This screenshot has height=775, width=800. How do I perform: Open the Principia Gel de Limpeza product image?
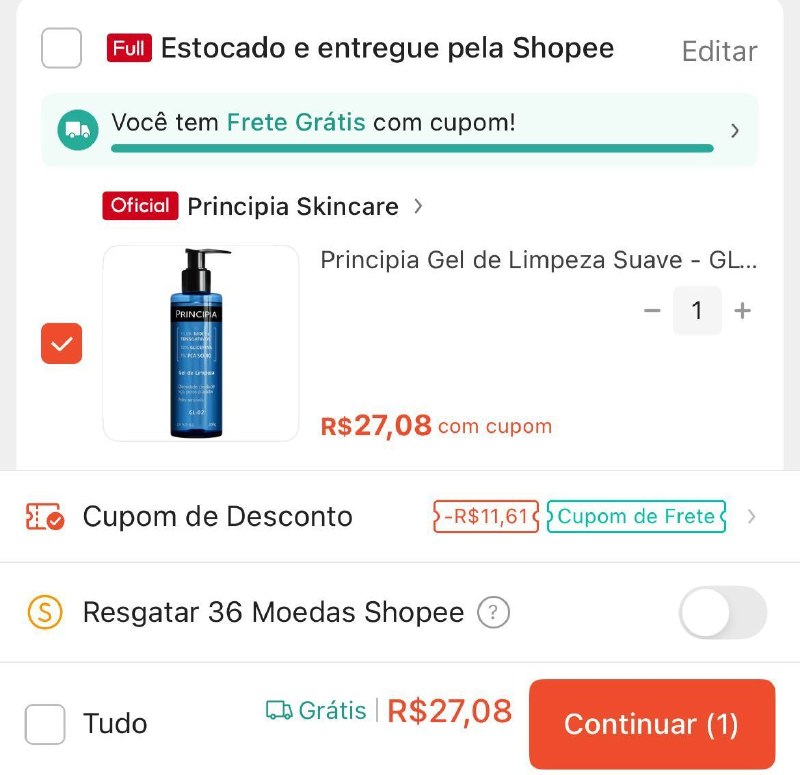[x=200, y=342]
